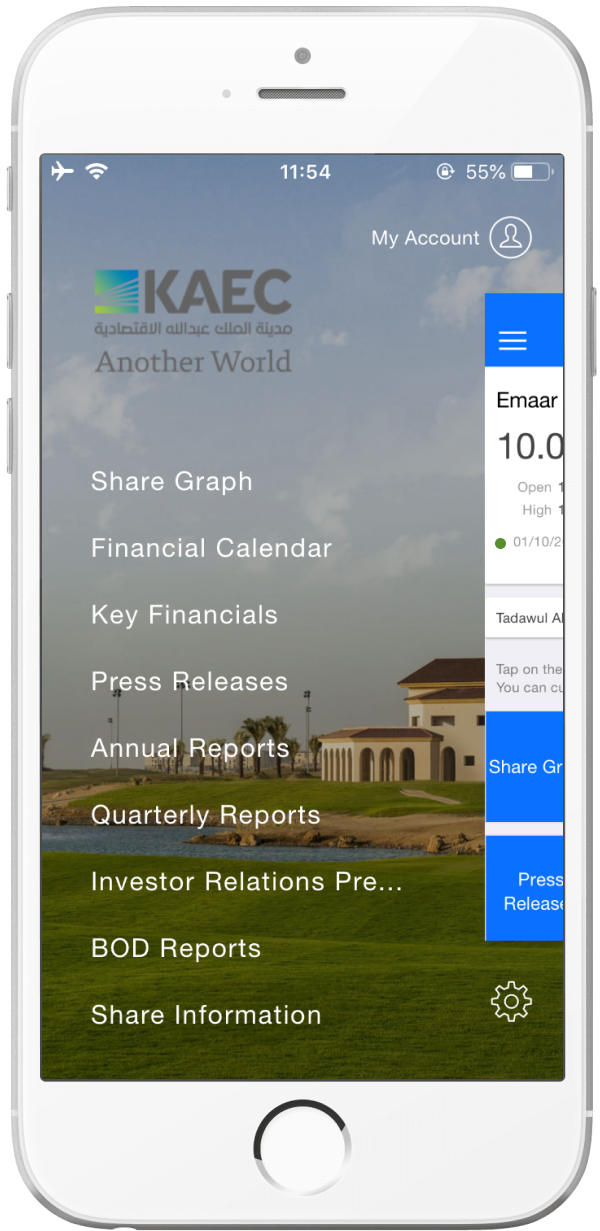Go to Financial Calendar
This screenshot has width=600, height=1231.
point(211,548)
